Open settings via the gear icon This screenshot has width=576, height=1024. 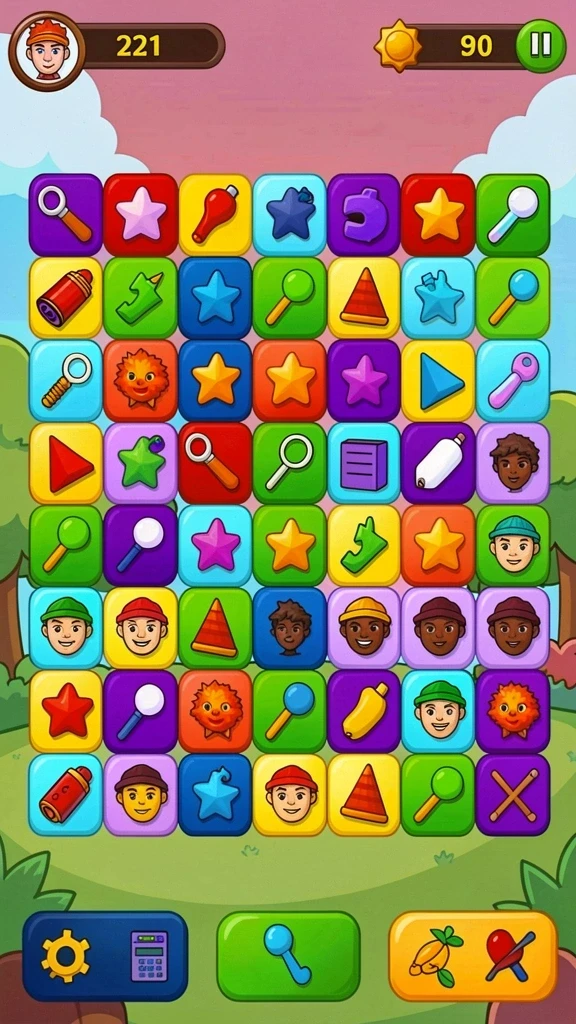coord(66,957)
